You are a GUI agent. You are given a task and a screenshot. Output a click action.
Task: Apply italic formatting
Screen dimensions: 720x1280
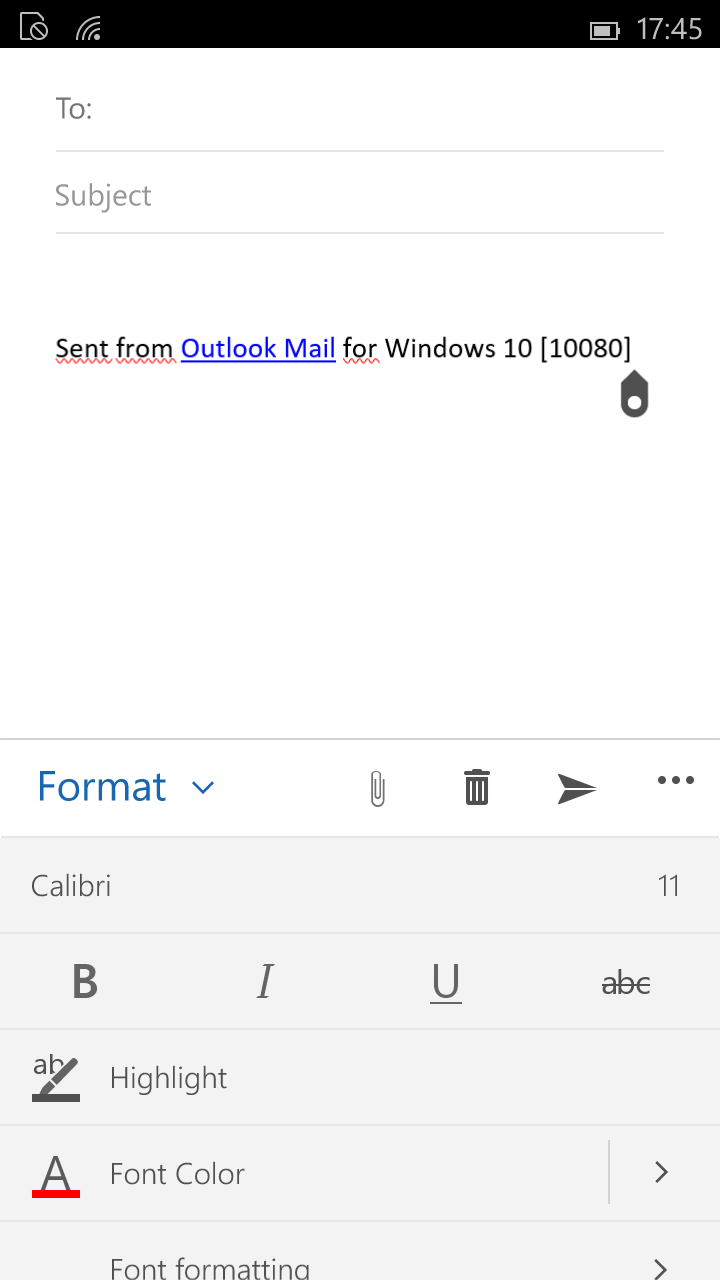[x=265, y=982]
